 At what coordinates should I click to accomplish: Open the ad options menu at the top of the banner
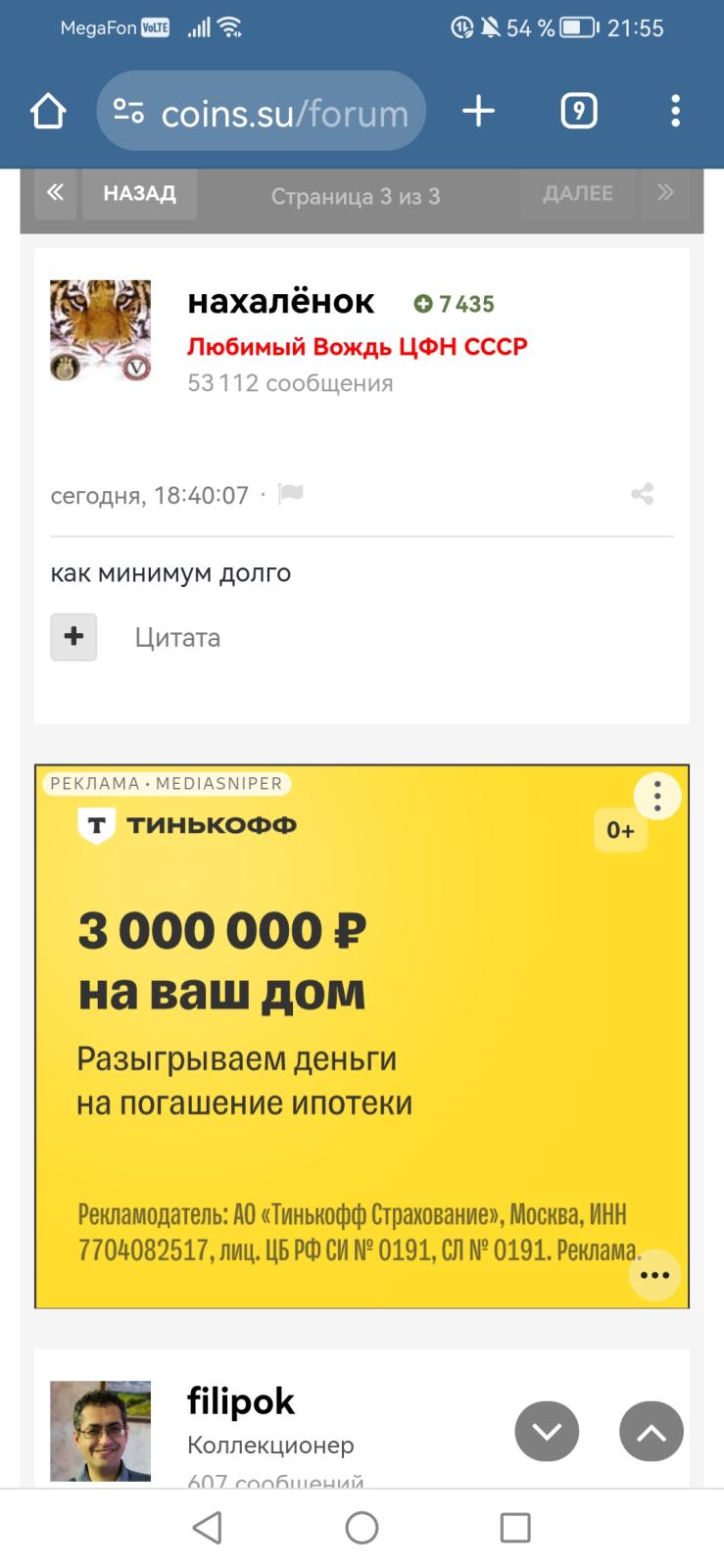(x=657, y=797)
